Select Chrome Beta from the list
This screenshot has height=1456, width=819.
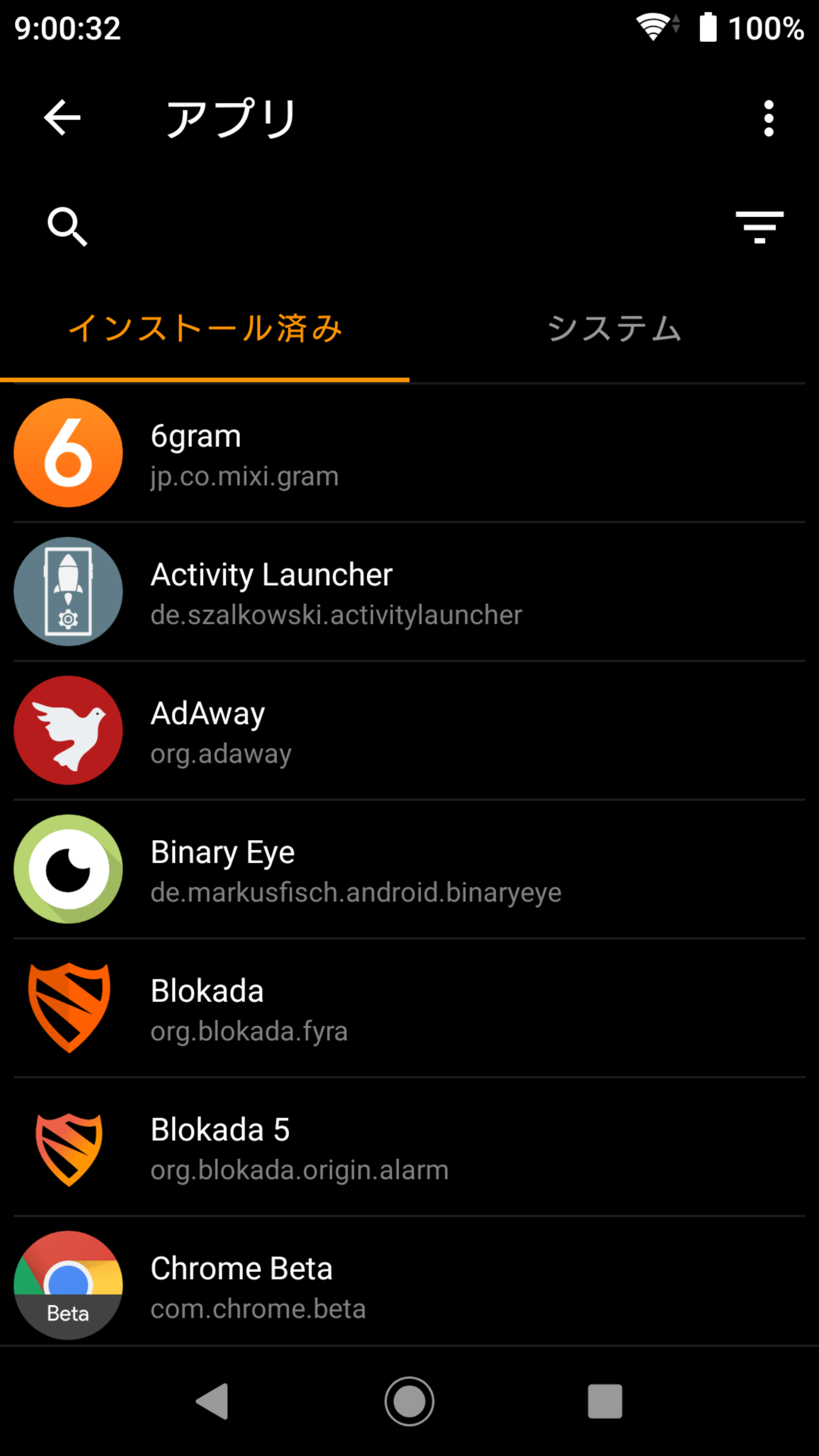point(409,1282)
